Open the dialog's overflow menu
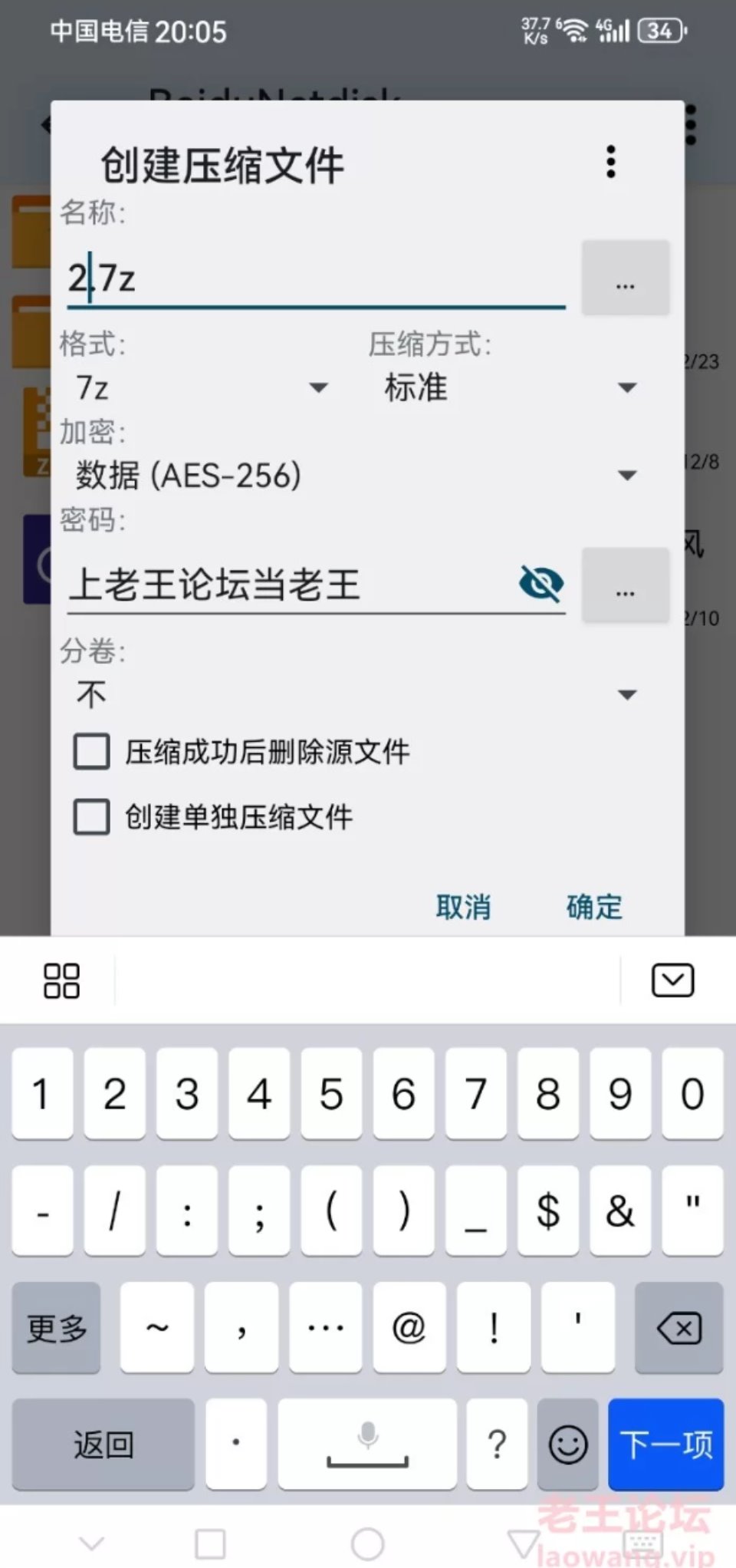The width and height of the screenshot is (736, 1568). (x=610, y=162)
